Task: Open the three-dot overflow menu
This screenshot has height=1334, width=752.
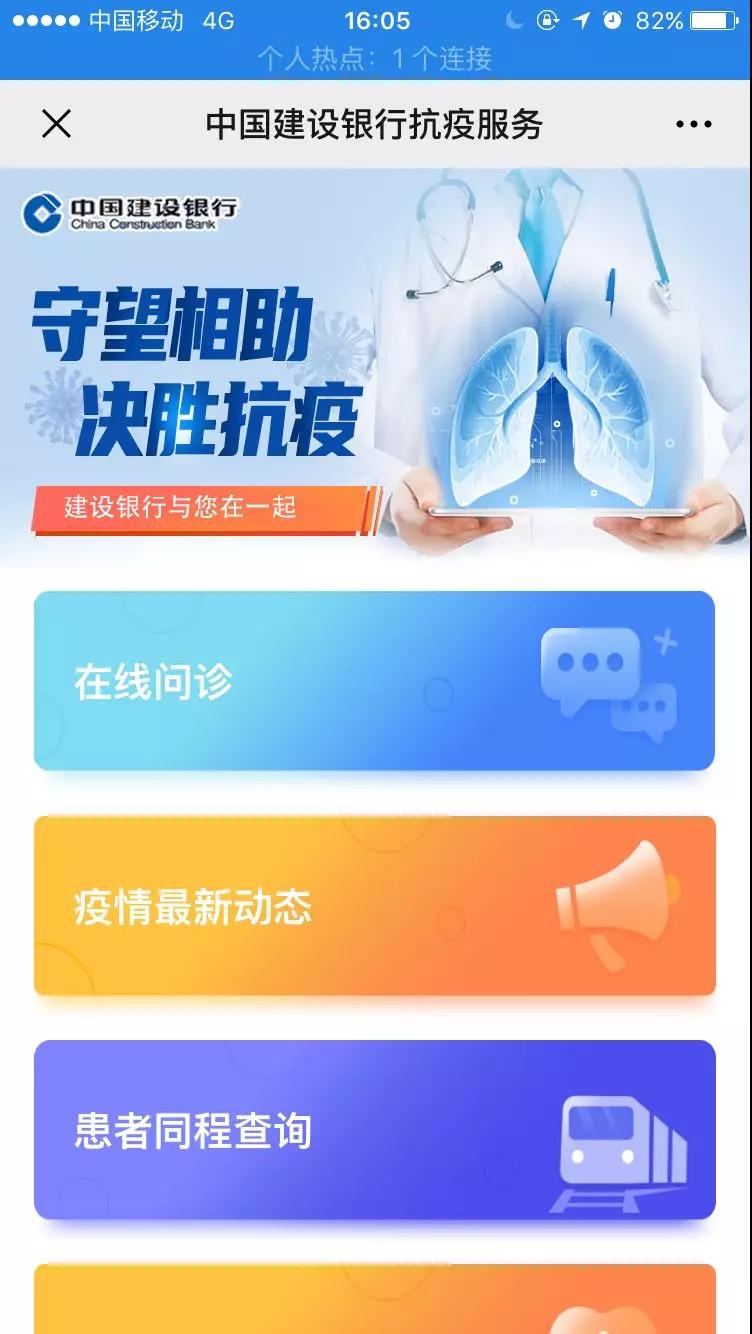Action: coord(693,124)
